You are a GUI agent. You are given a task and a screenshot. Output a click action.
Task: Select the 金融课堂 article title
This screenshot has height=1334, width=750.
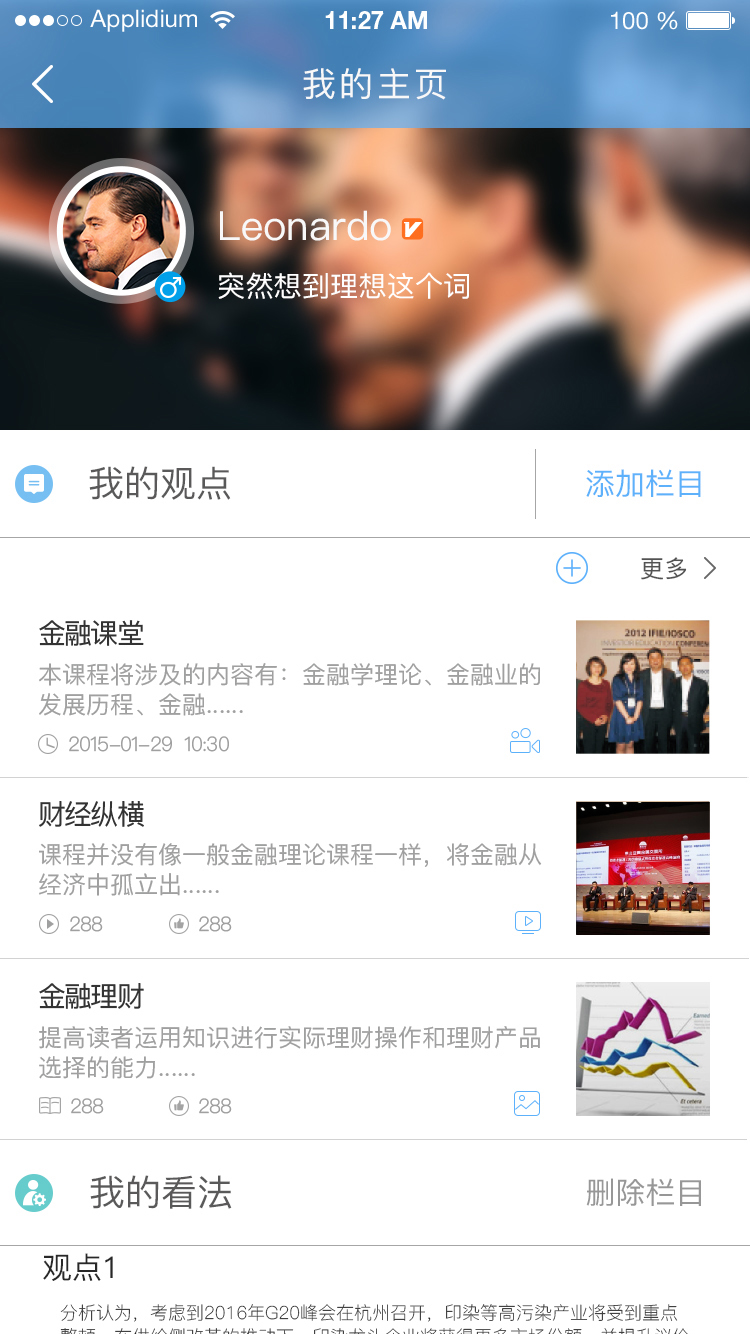[x=90, y=633]
